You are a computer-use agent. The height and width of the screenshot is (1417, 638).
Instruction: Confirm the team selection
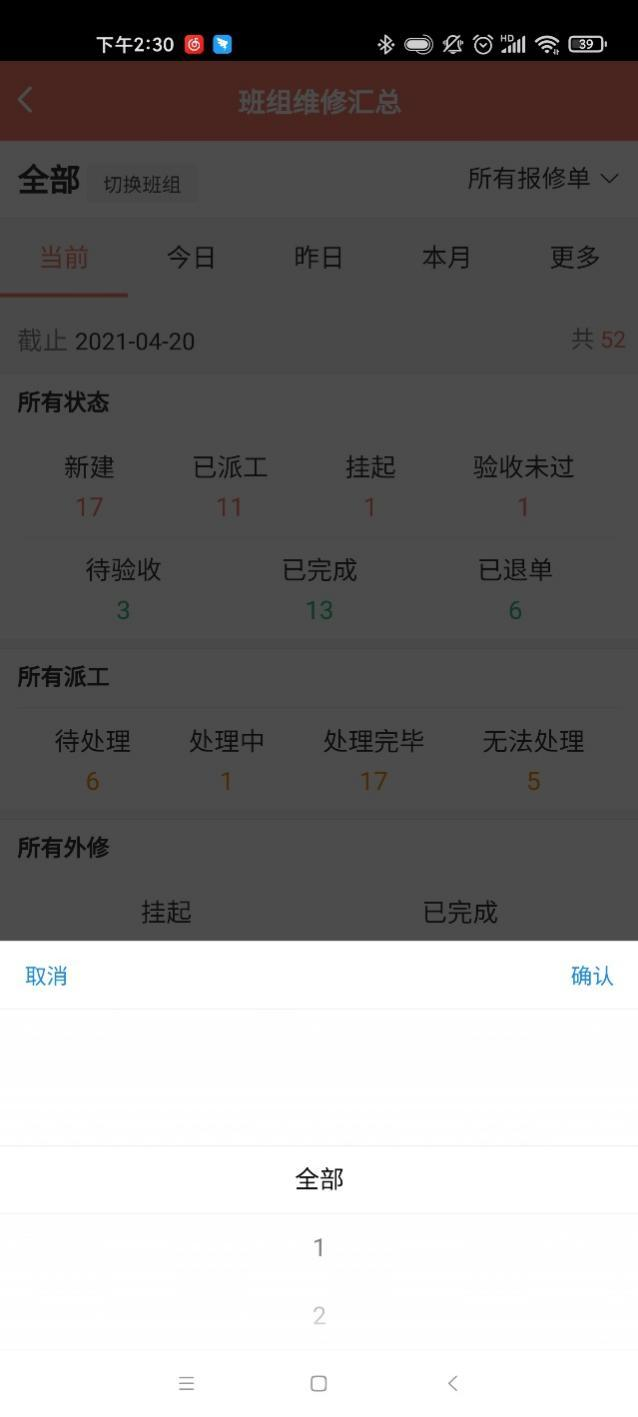[x=591, y=976]
